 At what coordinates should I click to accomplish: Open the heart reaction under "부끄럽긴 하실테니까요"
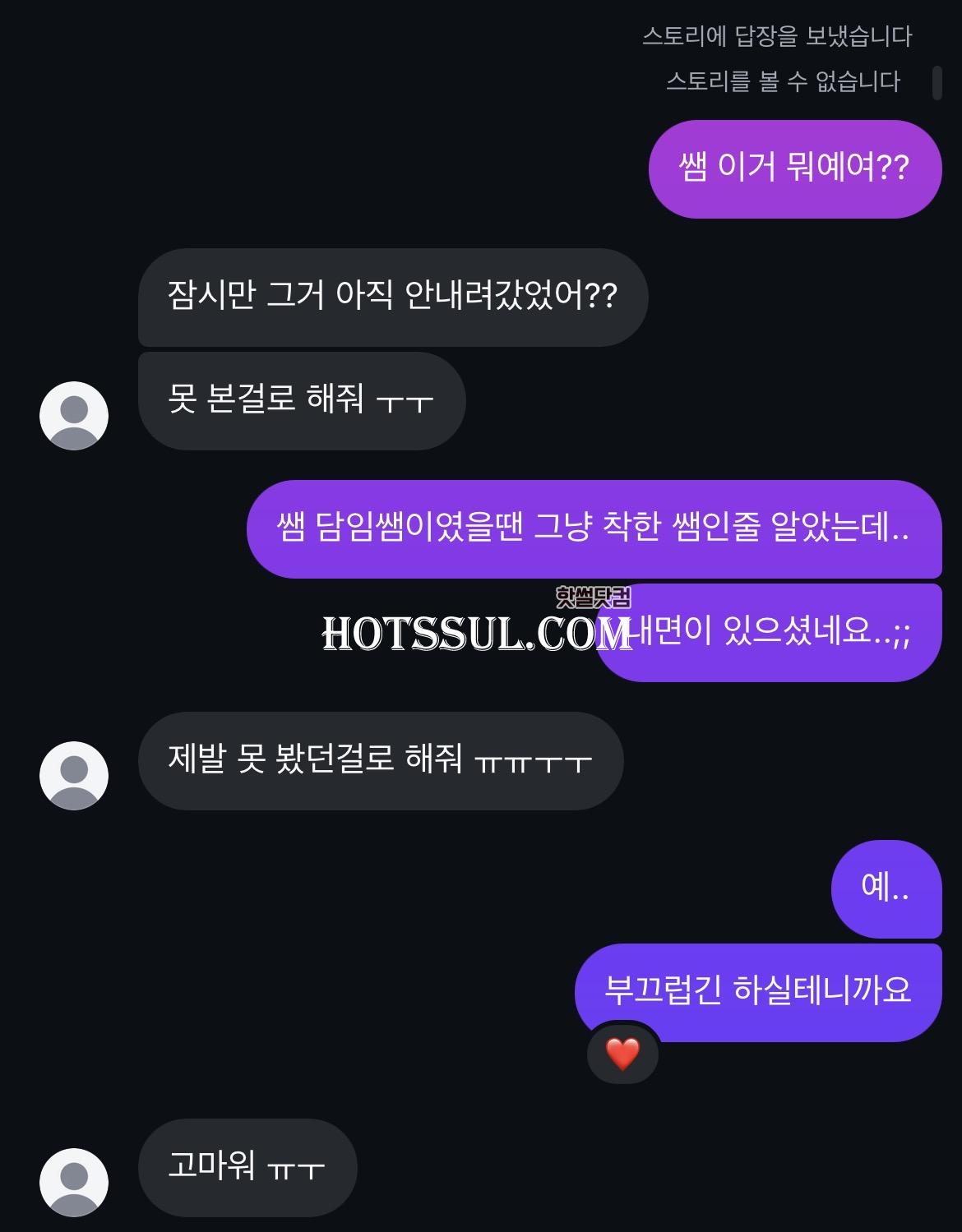[x=622, y=1054]
